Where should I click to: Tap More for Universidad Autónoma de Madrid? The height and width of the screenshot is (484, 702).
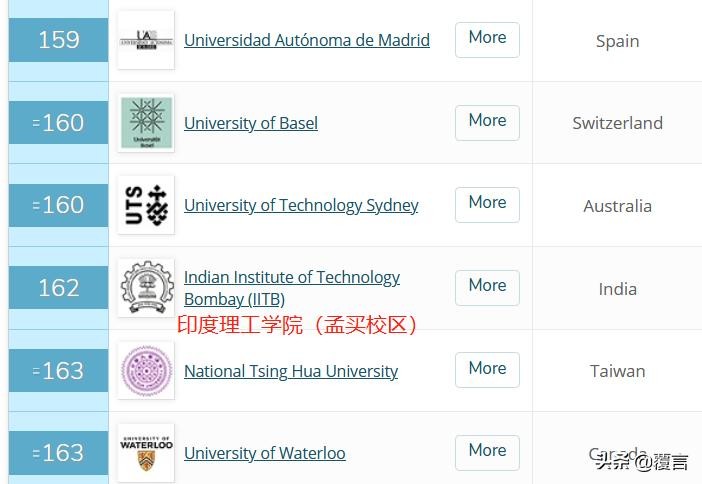coord(487,39)
